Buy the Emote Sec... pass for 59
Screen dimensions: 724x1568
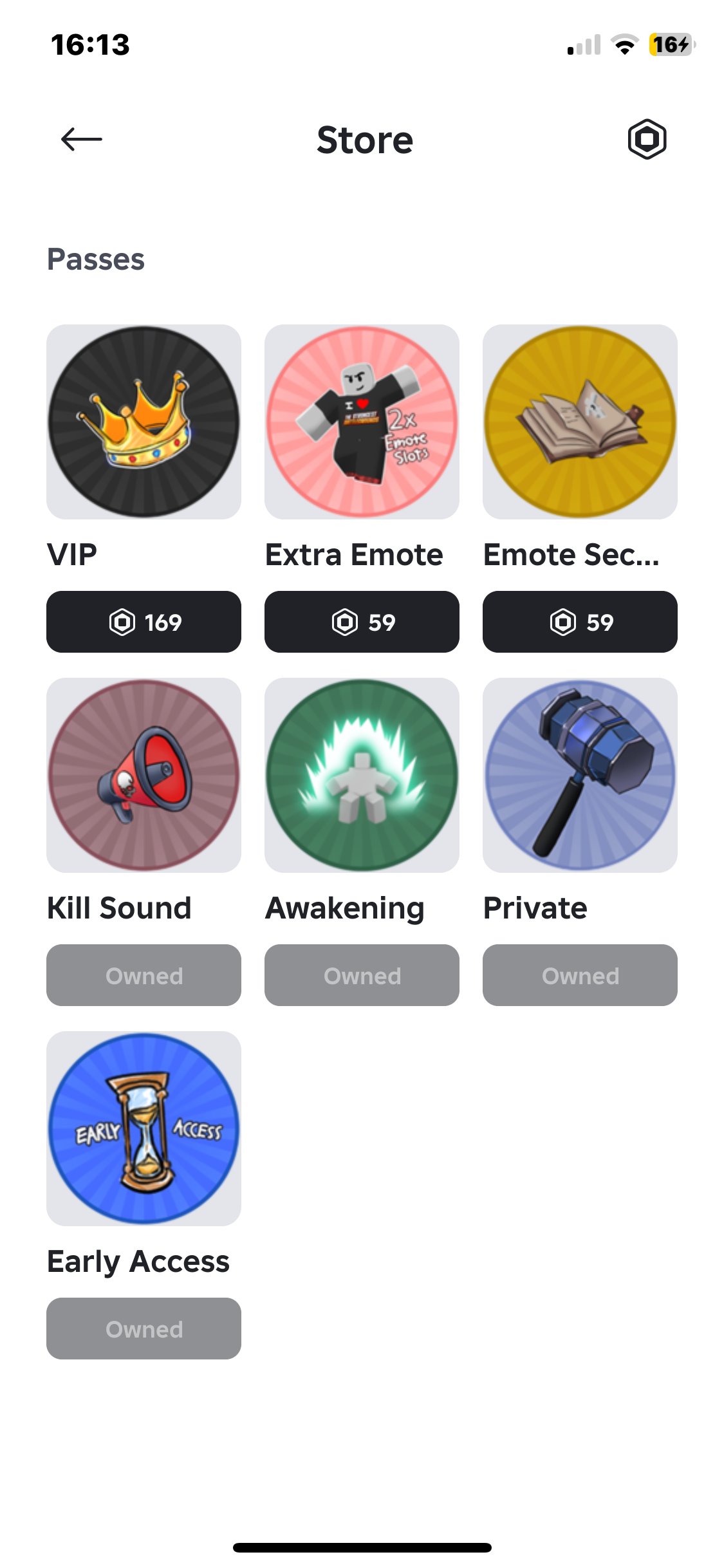point(580,622)
